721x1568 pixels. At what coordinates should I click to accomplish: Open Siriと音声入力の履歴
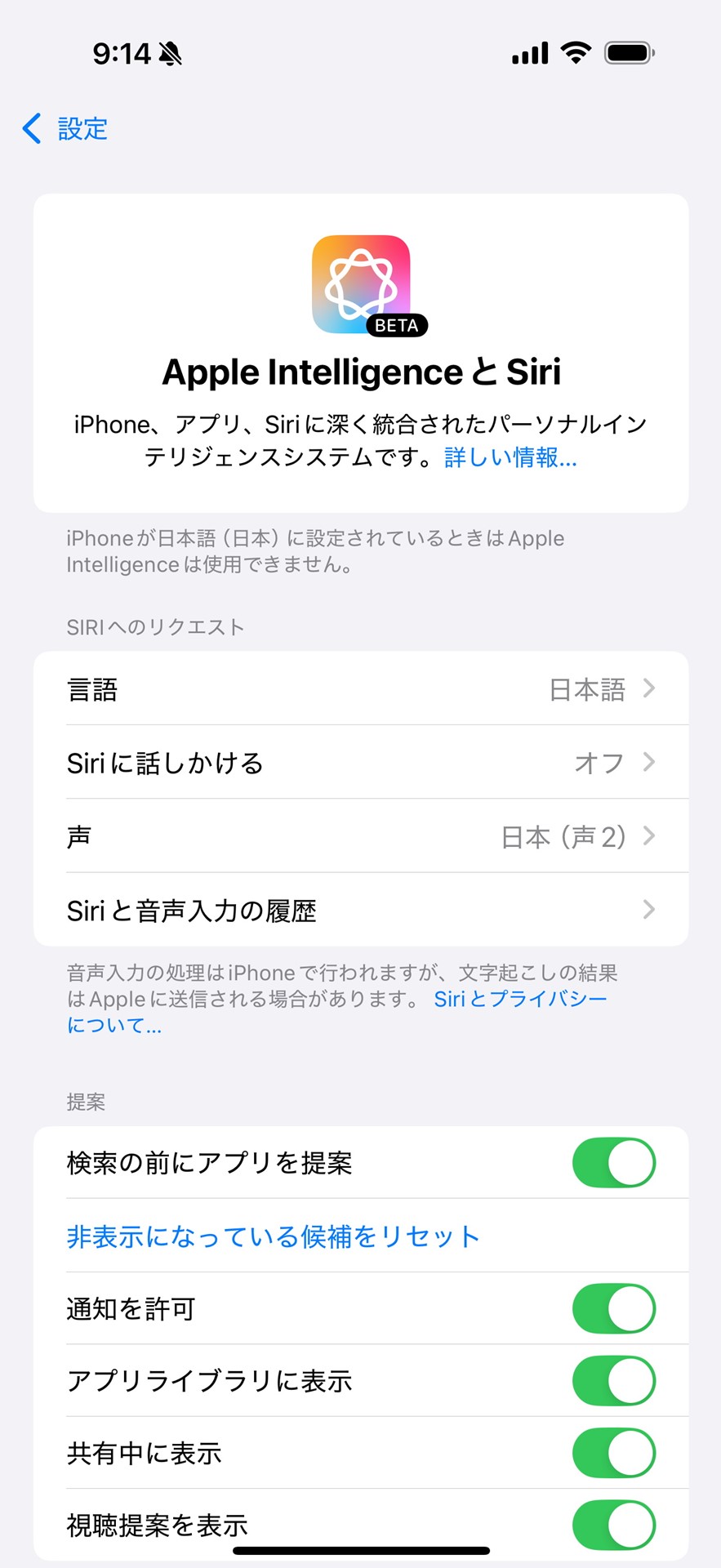coord(360,910)
